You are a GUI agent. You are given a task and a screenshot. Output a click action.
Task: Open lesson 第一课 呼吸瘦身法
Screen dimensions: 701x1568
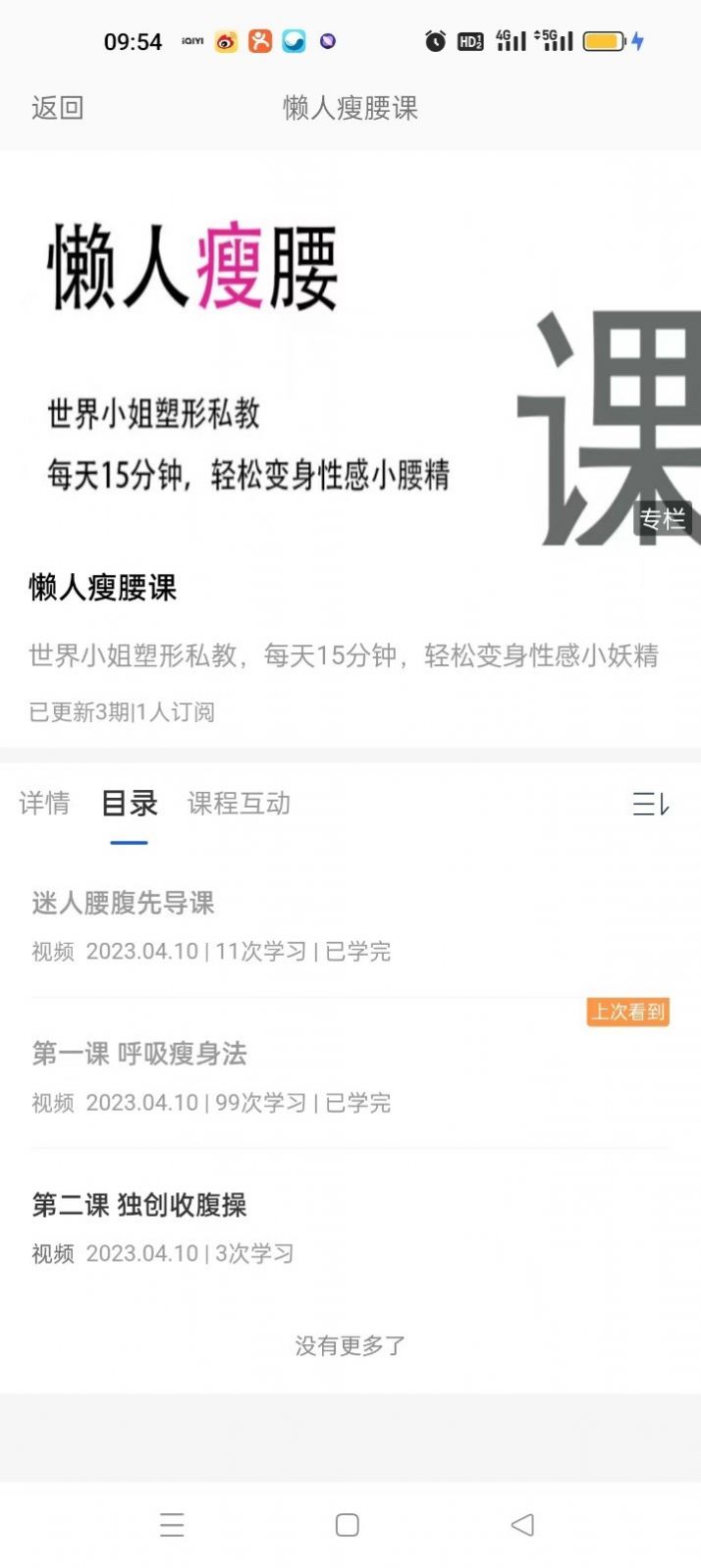pyautogui.click(x=139, y=1055)
